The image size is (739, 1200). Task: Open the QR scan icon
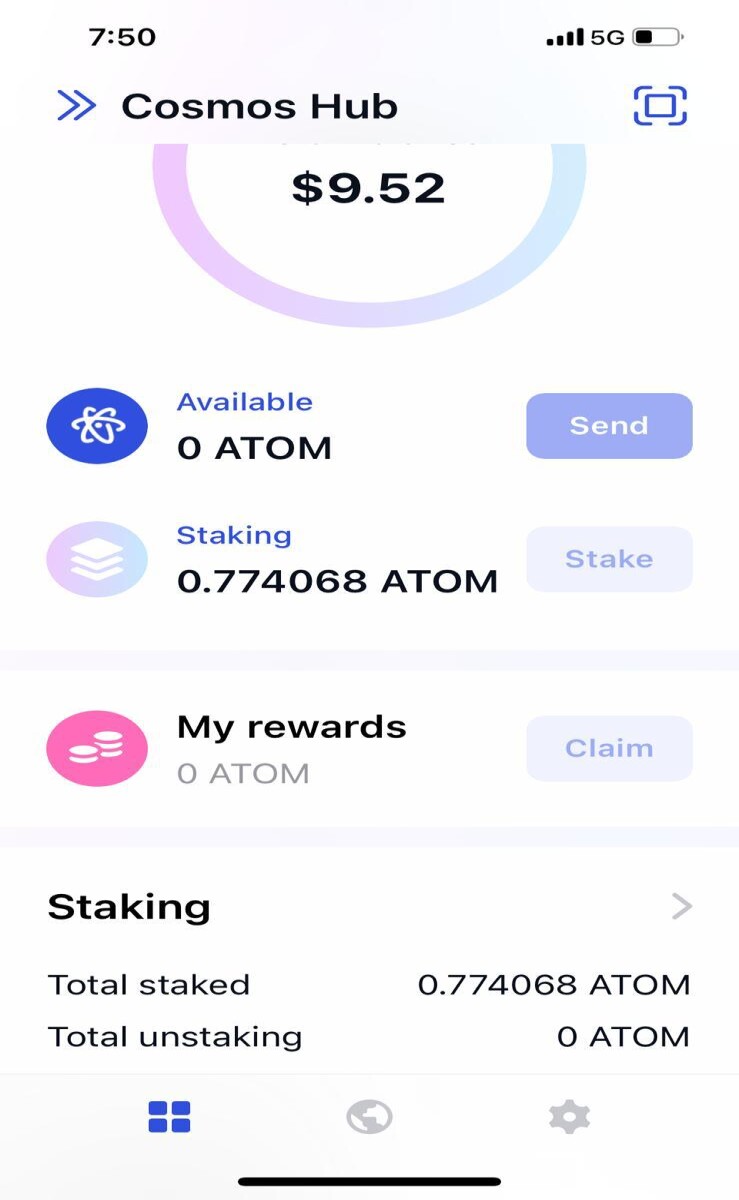click(x=660, y=105)
